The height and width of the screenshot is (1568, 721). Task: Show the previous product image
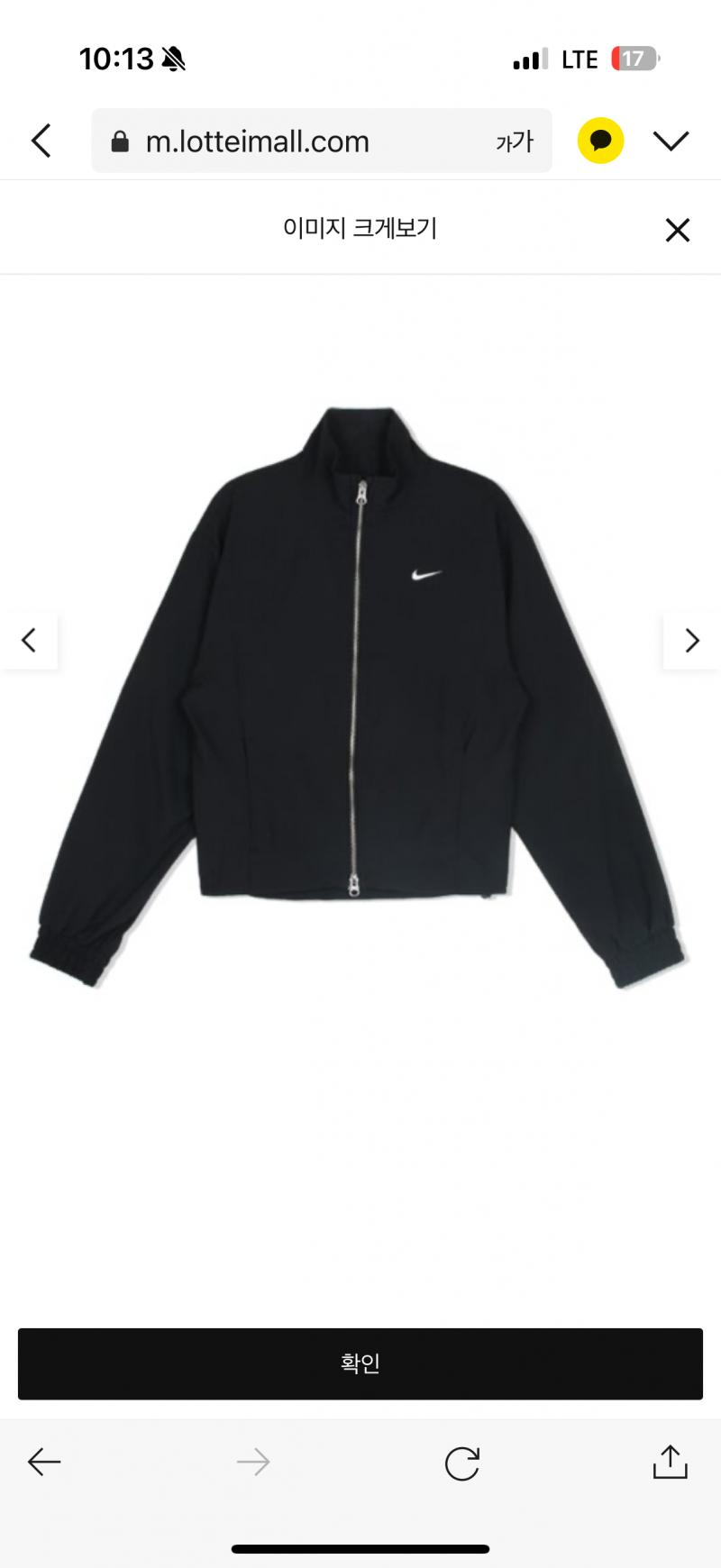[29, 641]
